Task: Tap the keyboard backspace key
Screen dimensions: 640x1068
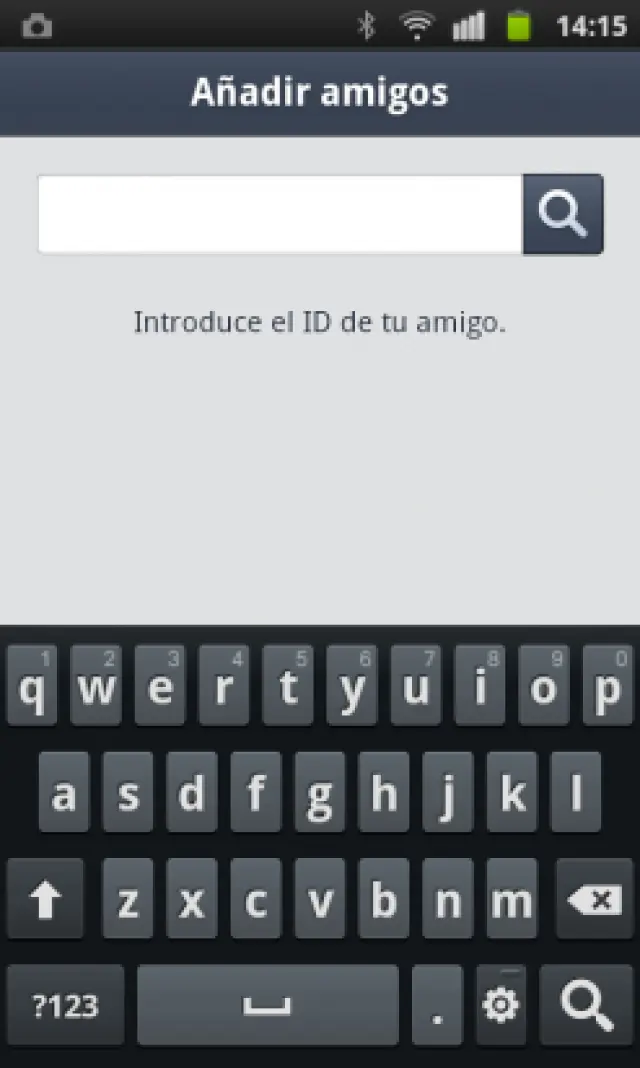Action: (x=595, y=900)
